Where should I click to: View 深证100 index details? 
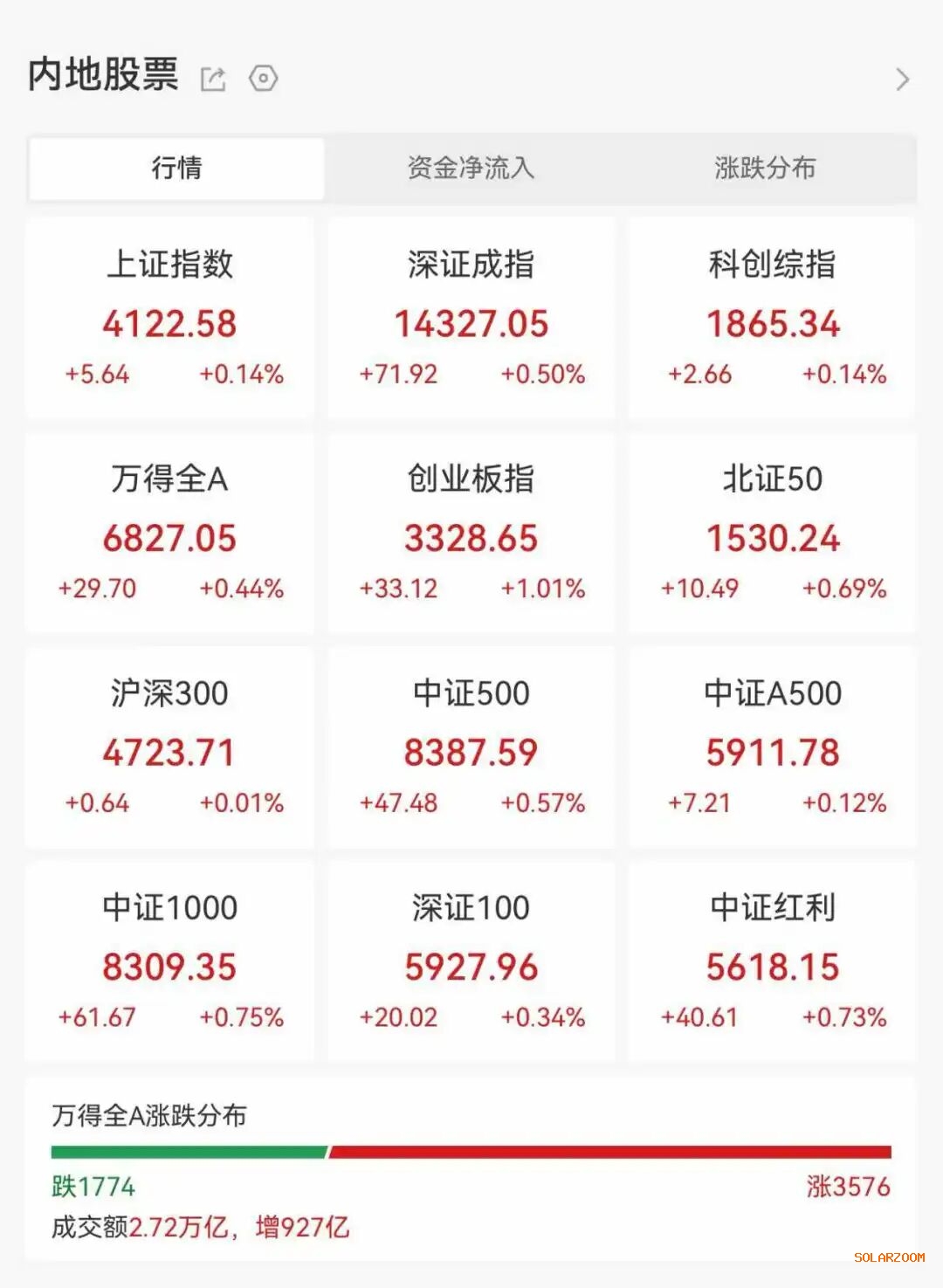[471, 961]
